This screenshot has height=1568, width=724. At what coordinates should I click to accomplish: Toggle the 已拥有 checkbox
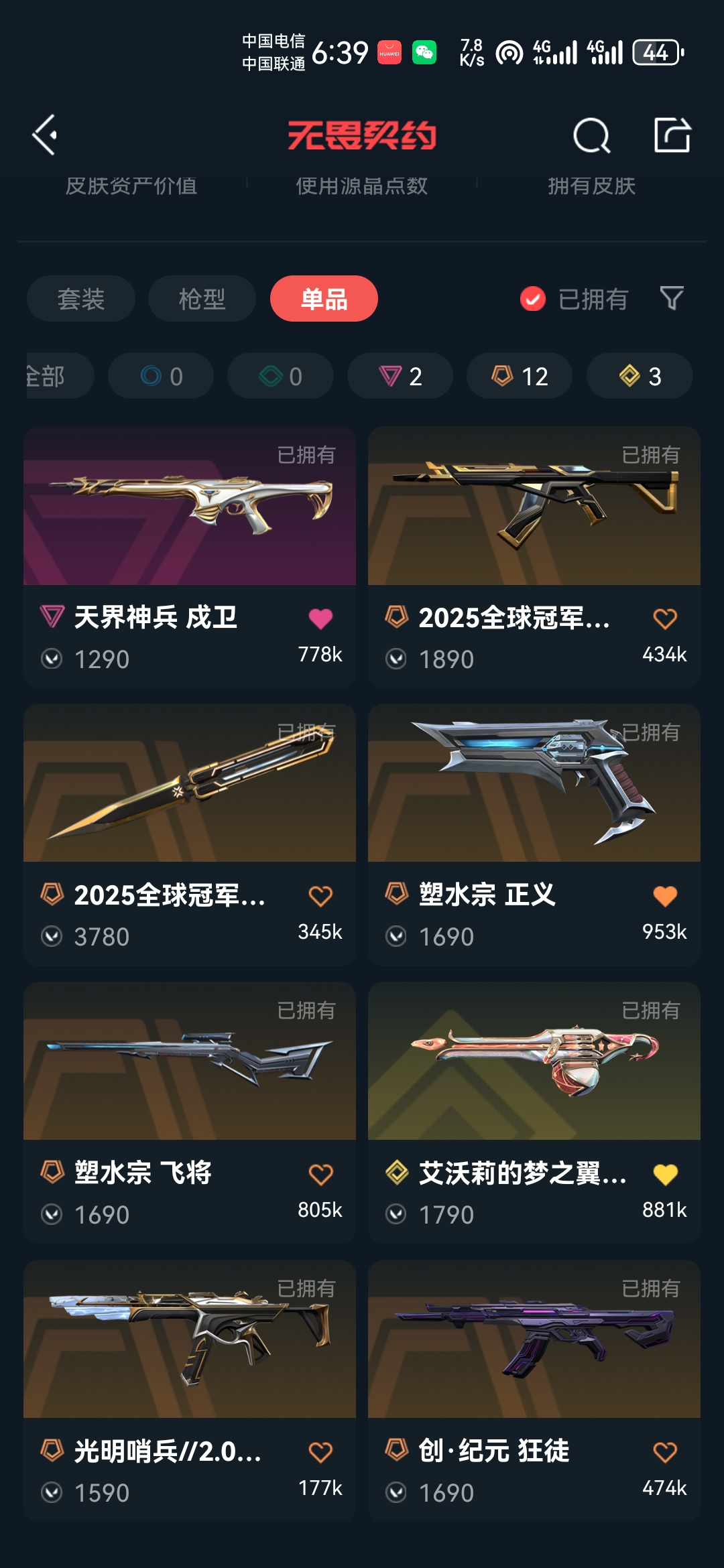point(533,299)
